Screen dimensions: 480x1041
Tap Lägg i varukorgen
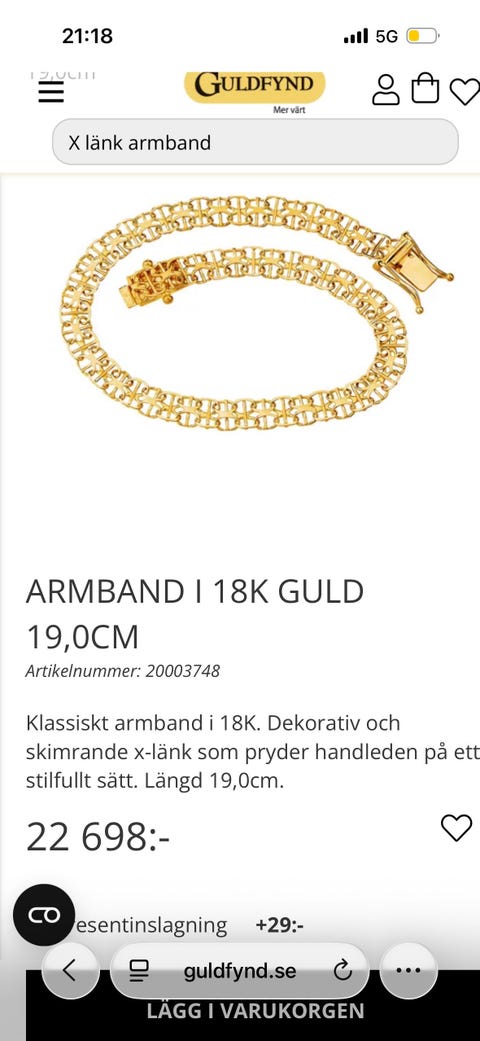click(x=255, y=1010)
